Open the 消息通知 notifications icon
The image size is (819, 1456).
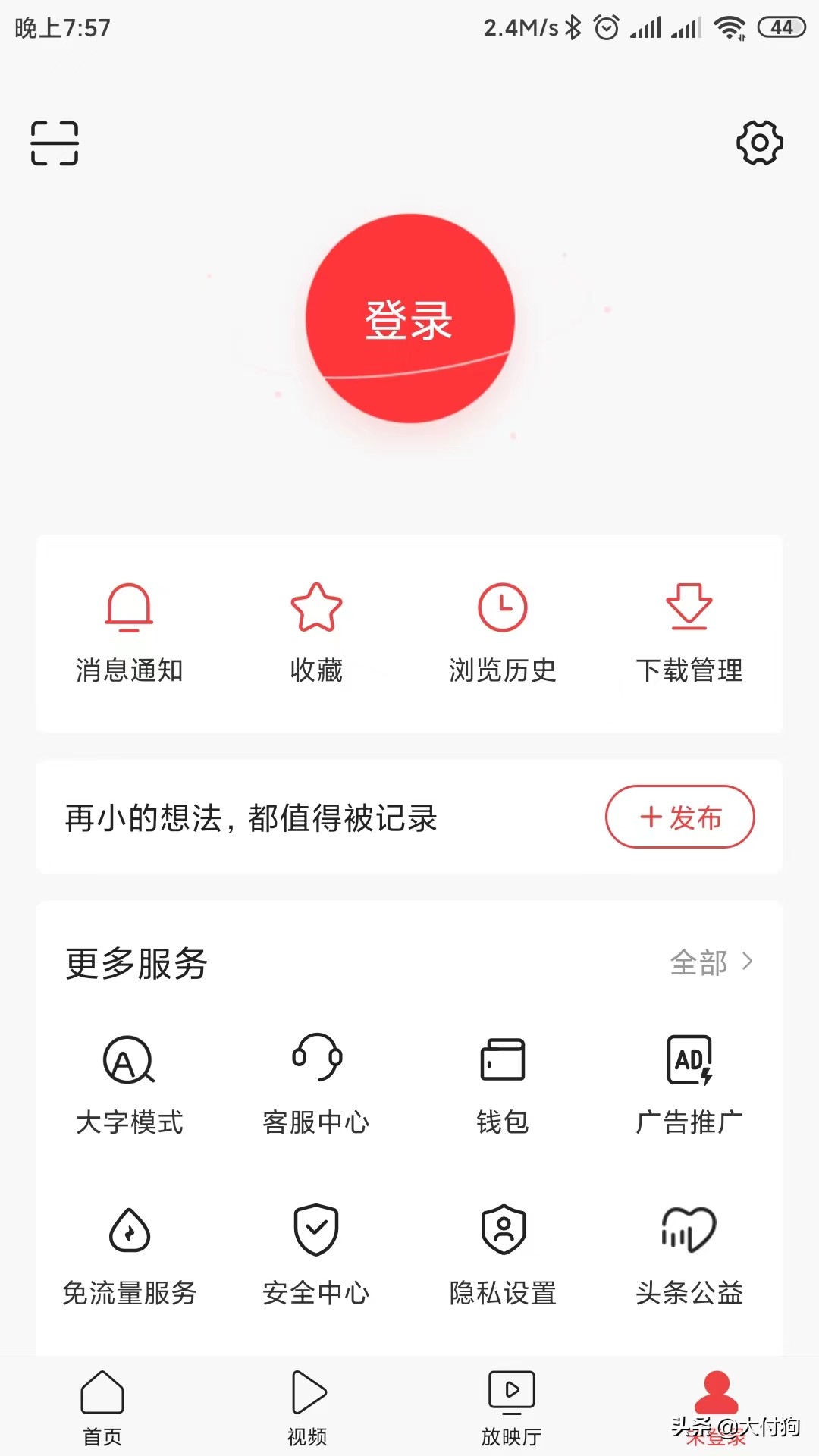pyautogui.click(x=130, y=629)
